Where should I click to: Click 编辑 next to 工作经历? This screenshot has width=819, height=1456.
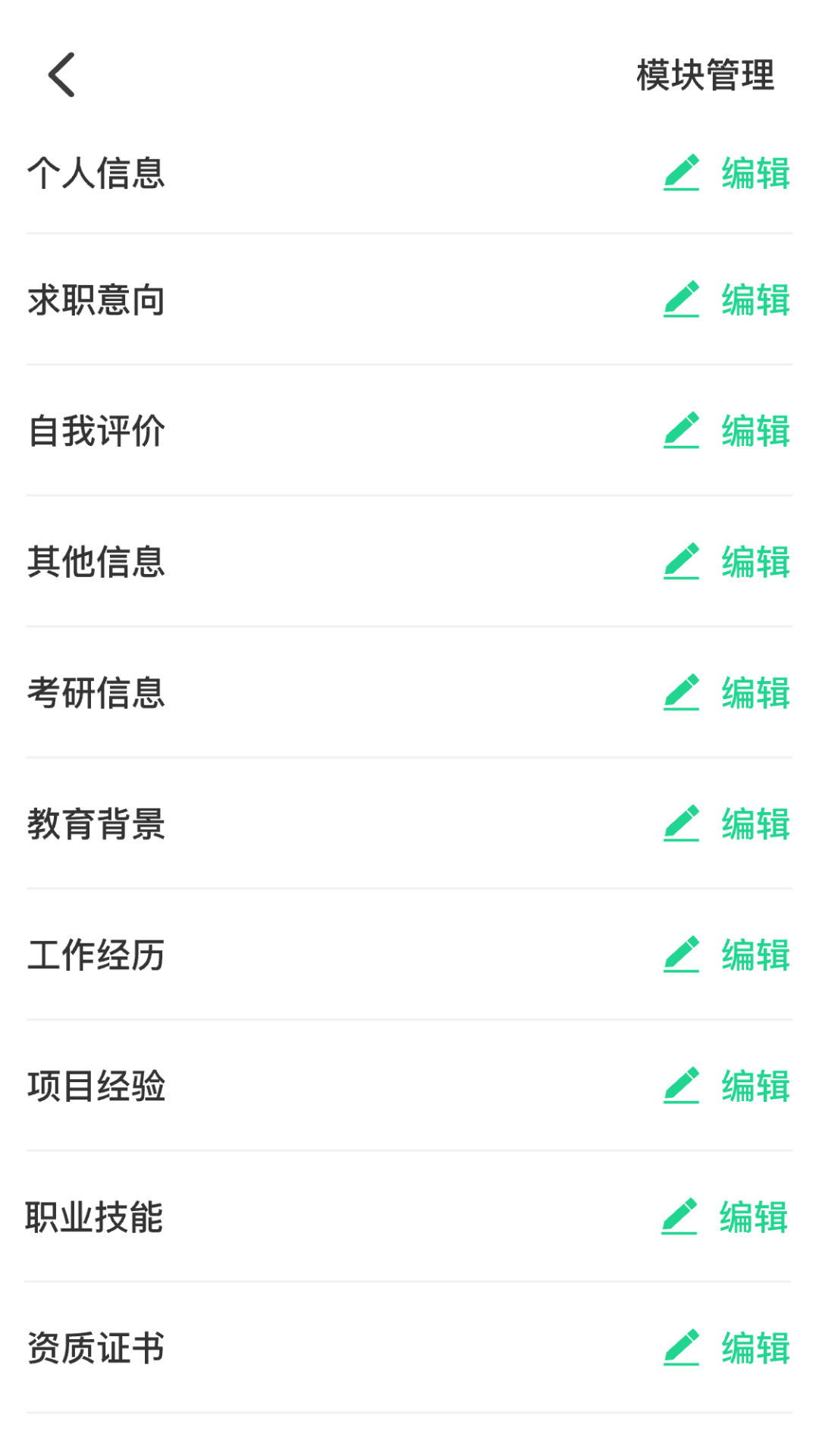click(x=754, y=955)
